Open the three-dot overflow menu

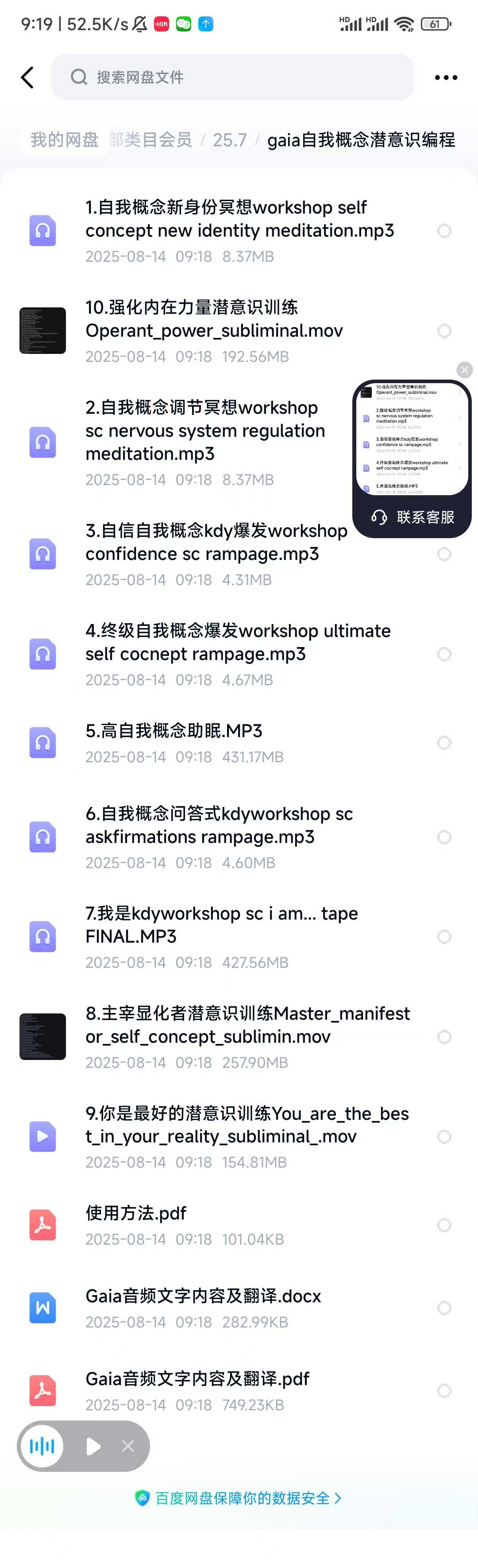[446, 78]
